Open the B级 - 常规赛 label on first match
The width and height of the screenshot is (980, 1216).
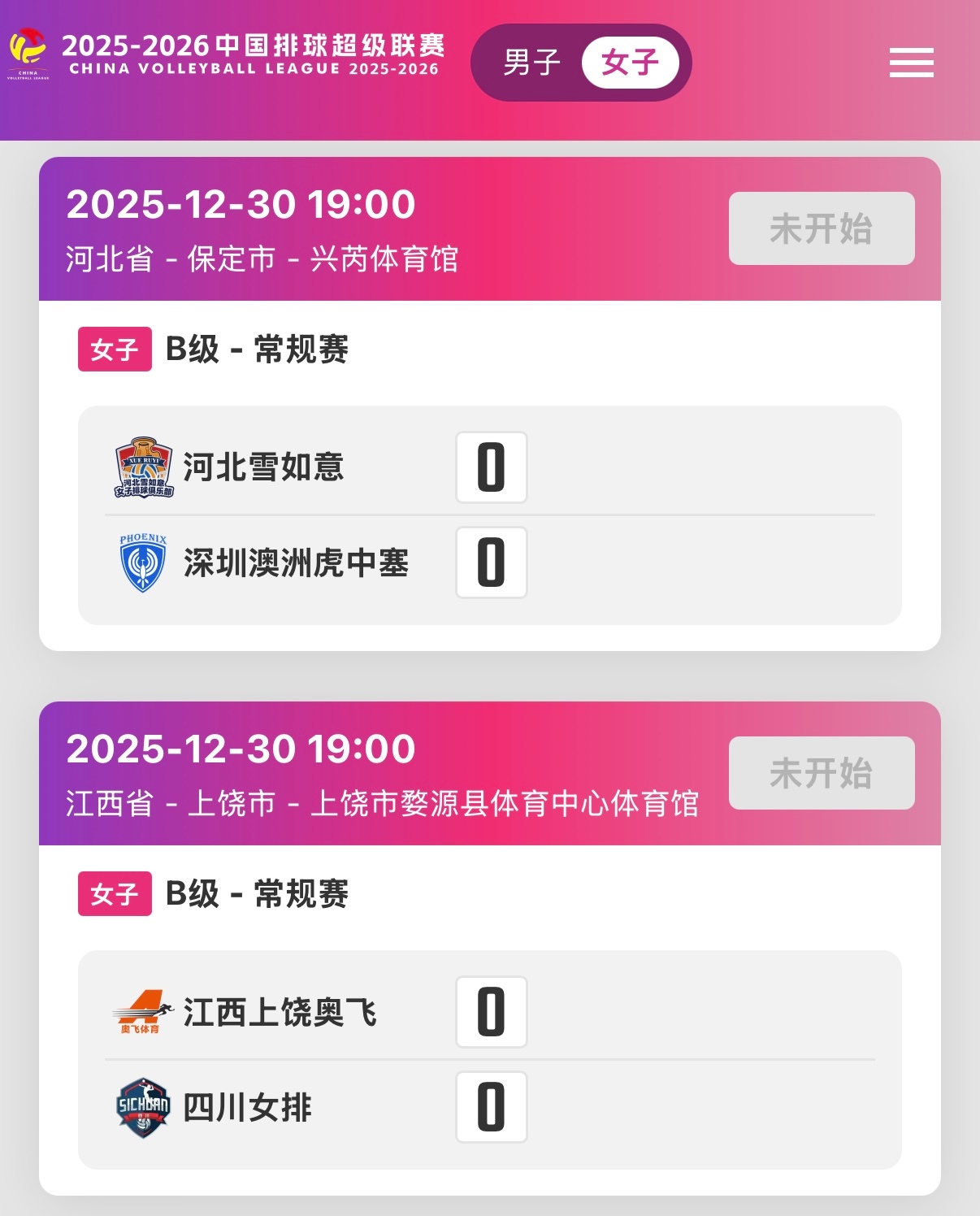pyautogui.click(x=254, y=348)
